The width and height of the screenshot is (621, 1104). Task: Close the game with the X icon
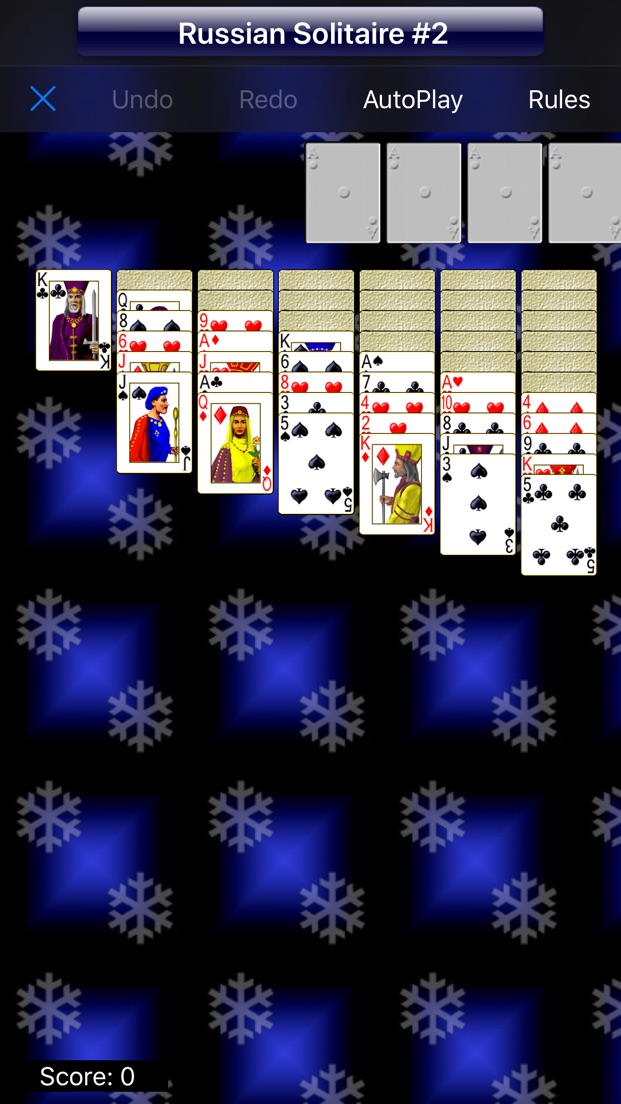pos(43,99)
